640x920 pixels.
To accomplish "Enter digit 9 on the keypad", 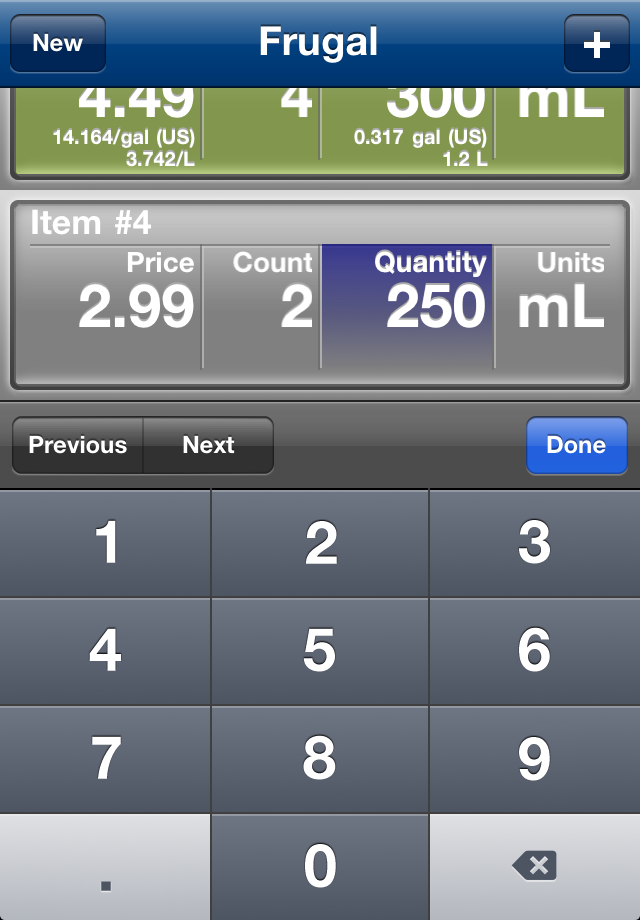I will point(535,759).
